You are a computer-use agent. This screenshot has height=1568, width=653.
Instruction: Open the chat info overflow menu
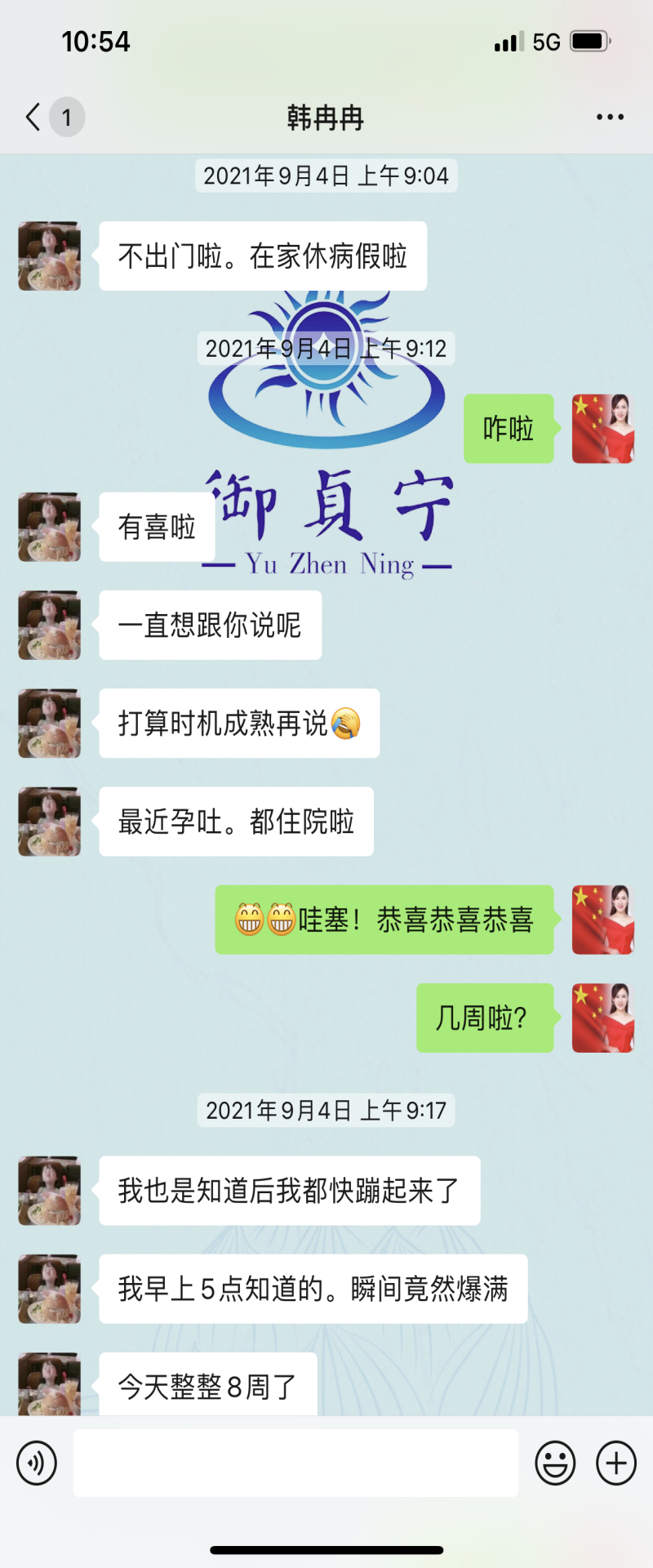click(610, 118)
